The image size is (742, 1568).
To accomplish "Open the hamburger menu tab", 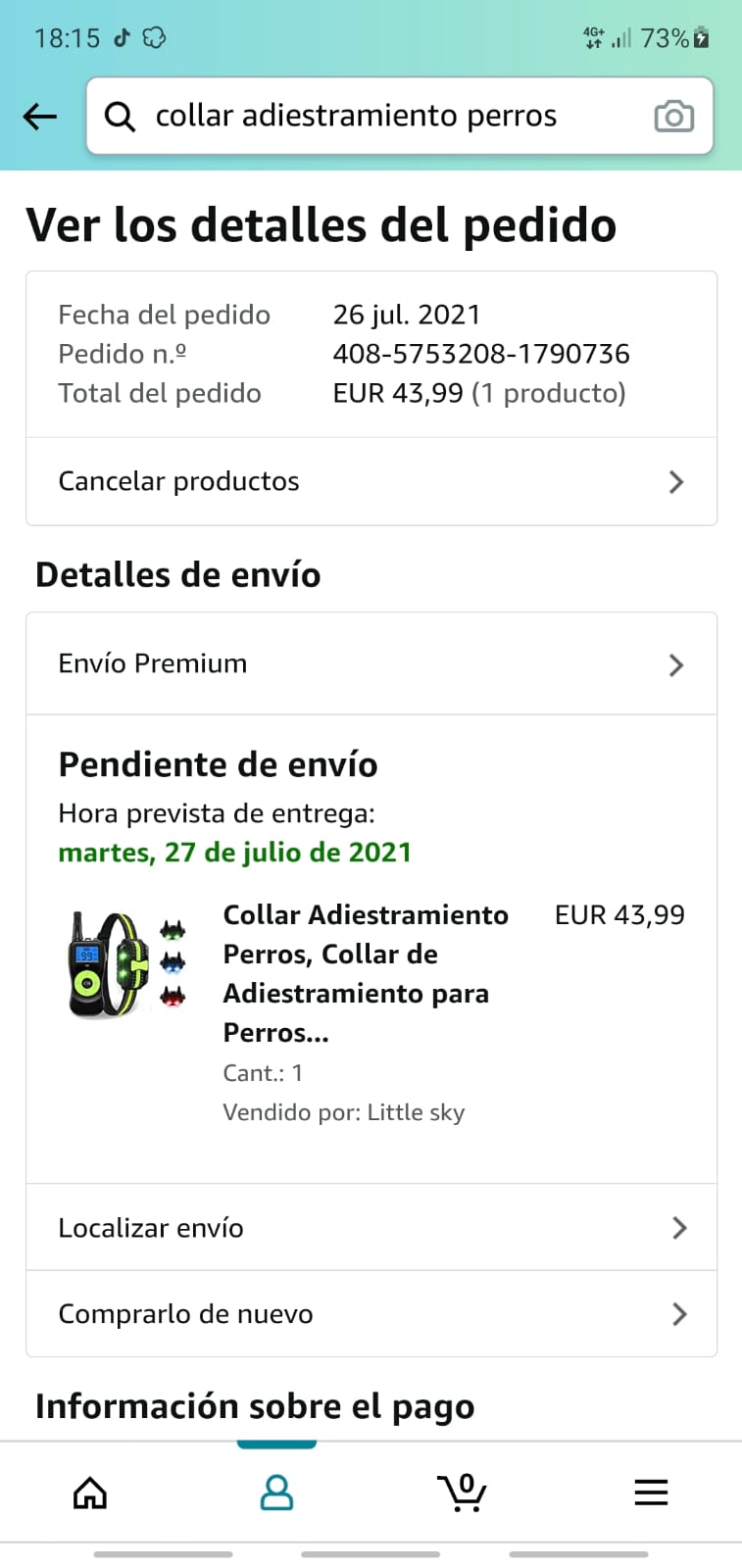I will 651,1493.
